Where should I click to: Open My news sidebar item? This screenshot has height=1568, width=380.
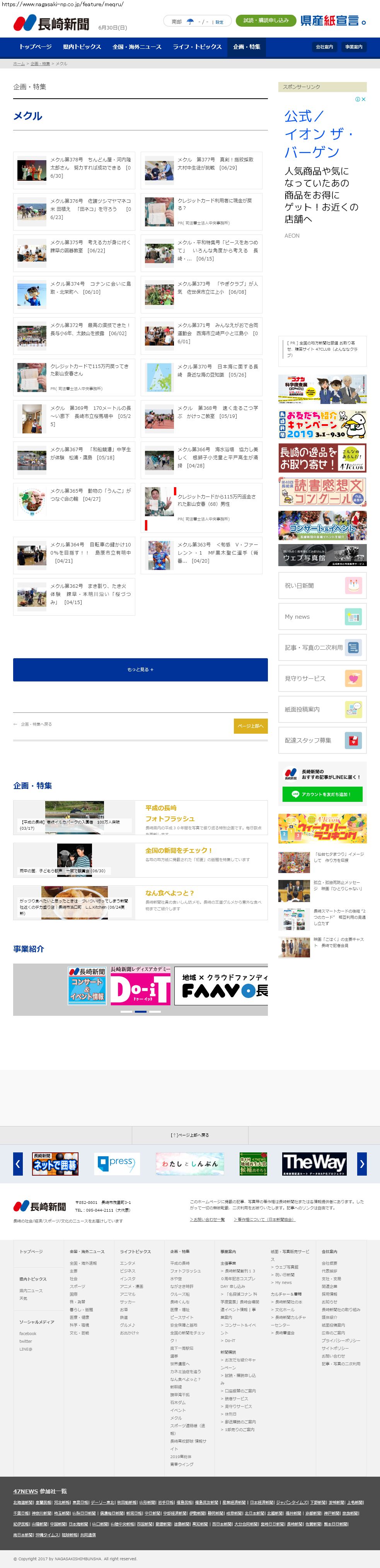pyautogui.click(x=322, y=616)
